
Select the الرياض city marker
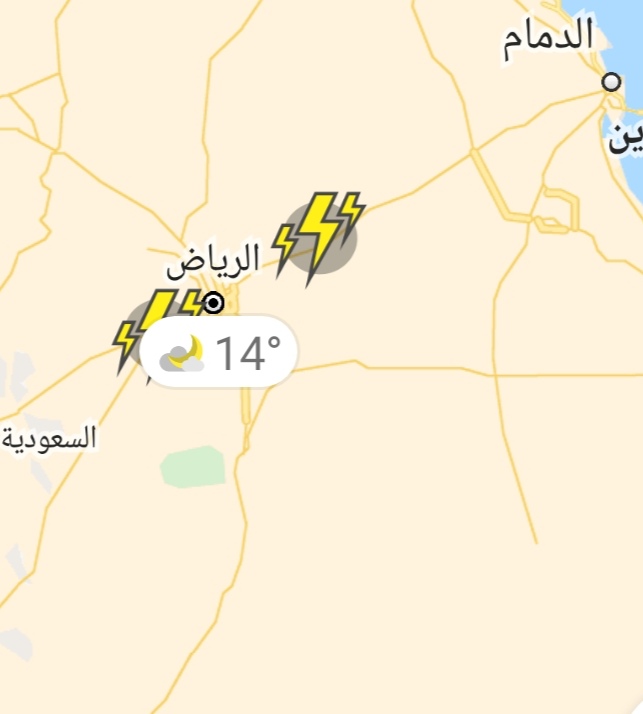[213, 302]
